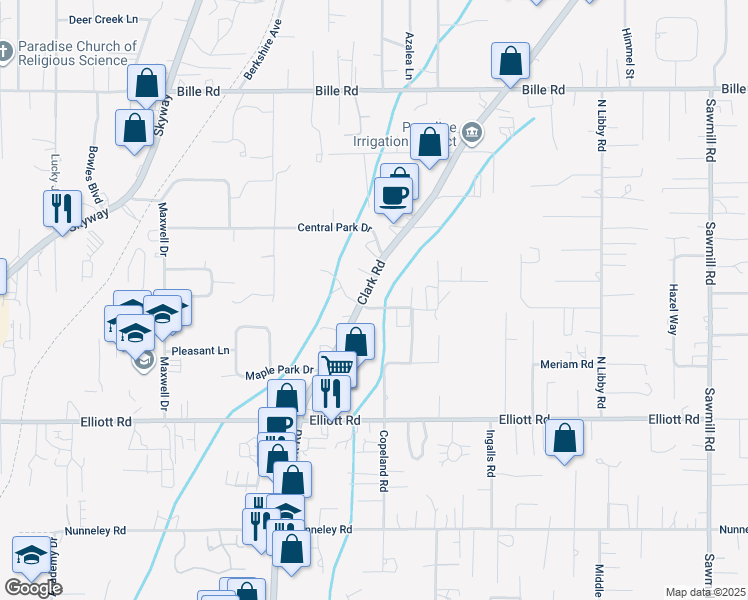
Task: Open the Paradise Church of Religious Science place icon
Action: pos(7,52)
